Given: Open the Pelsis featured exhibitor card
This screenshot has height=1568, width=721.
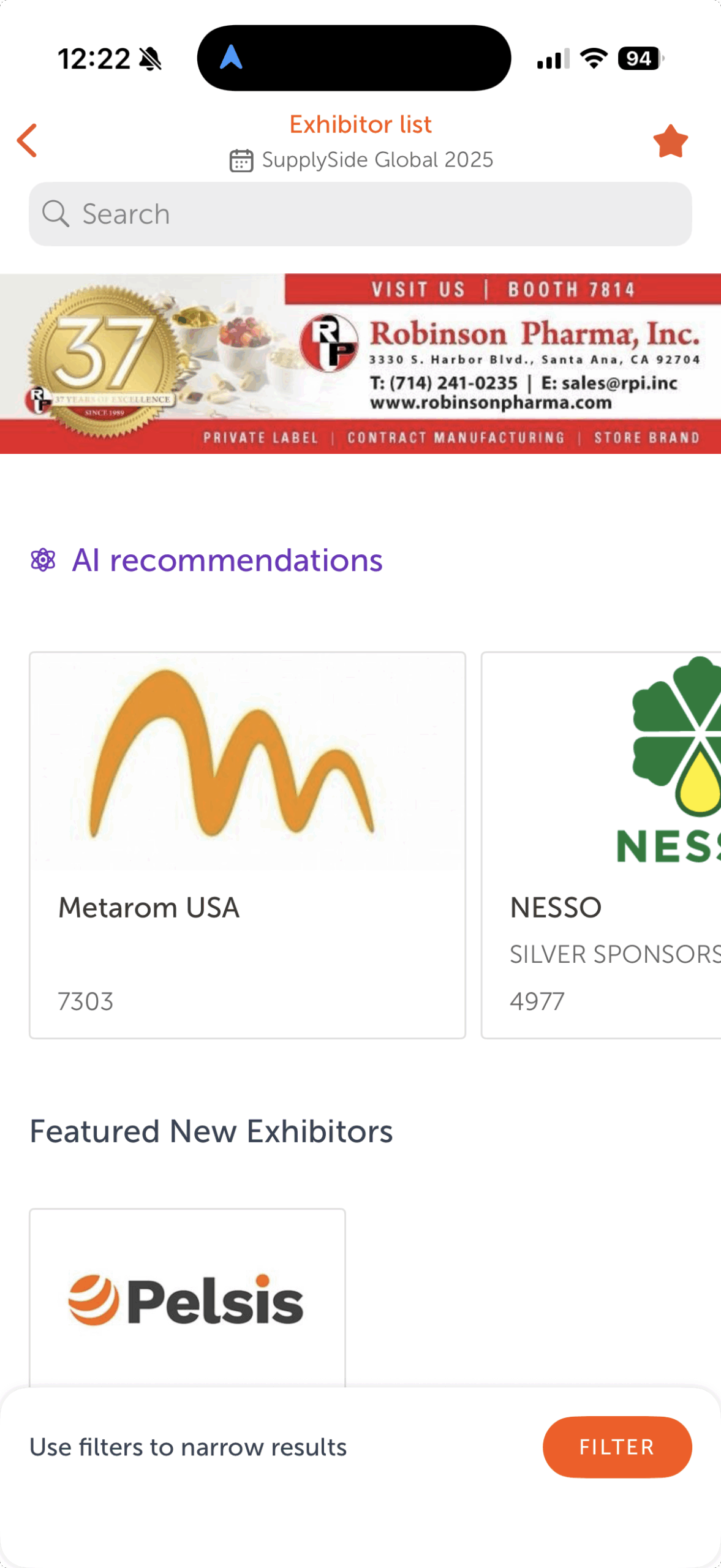Looking at the screenshot, I should point(187,1298).
